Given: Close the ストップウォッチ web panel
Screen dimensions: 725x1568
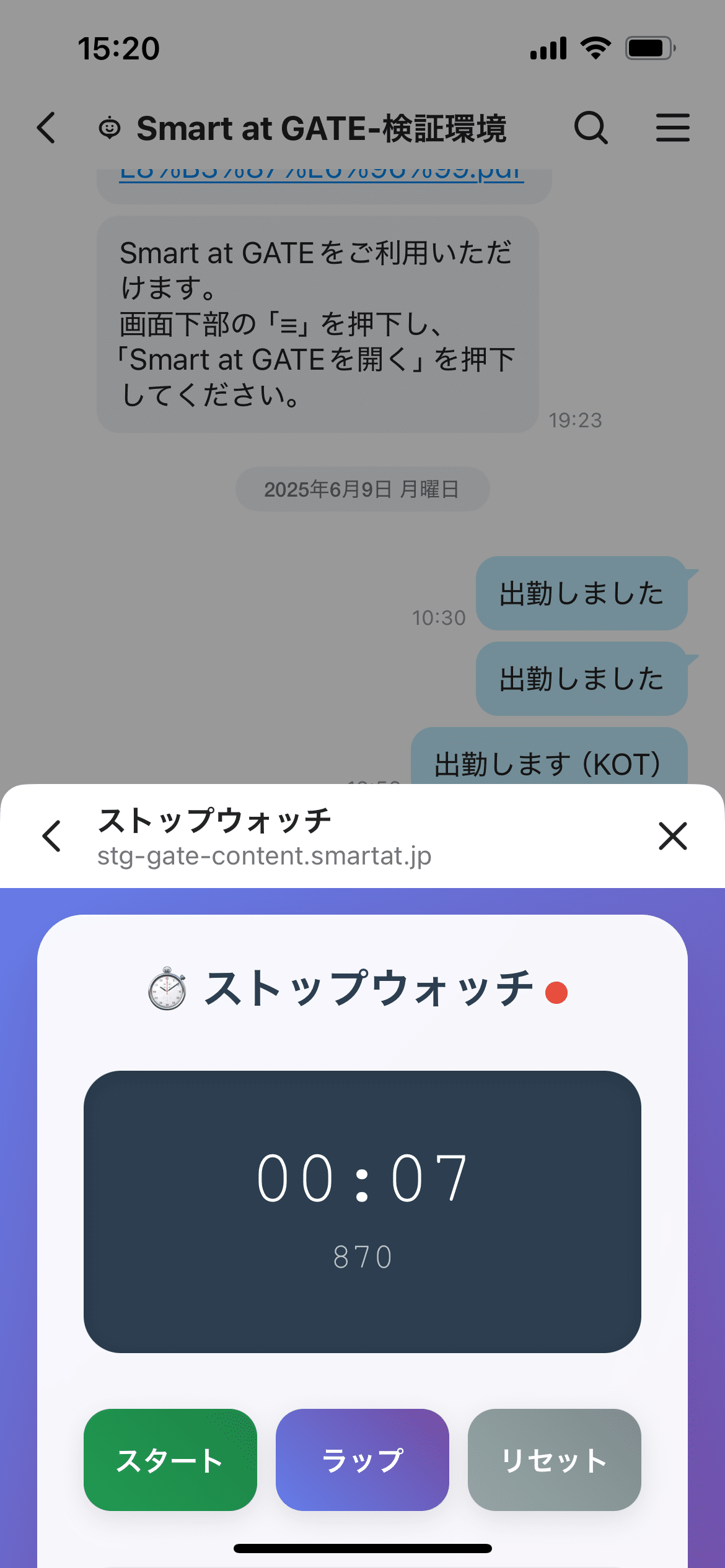Looking at the screenshot, I should click(672, 836).
